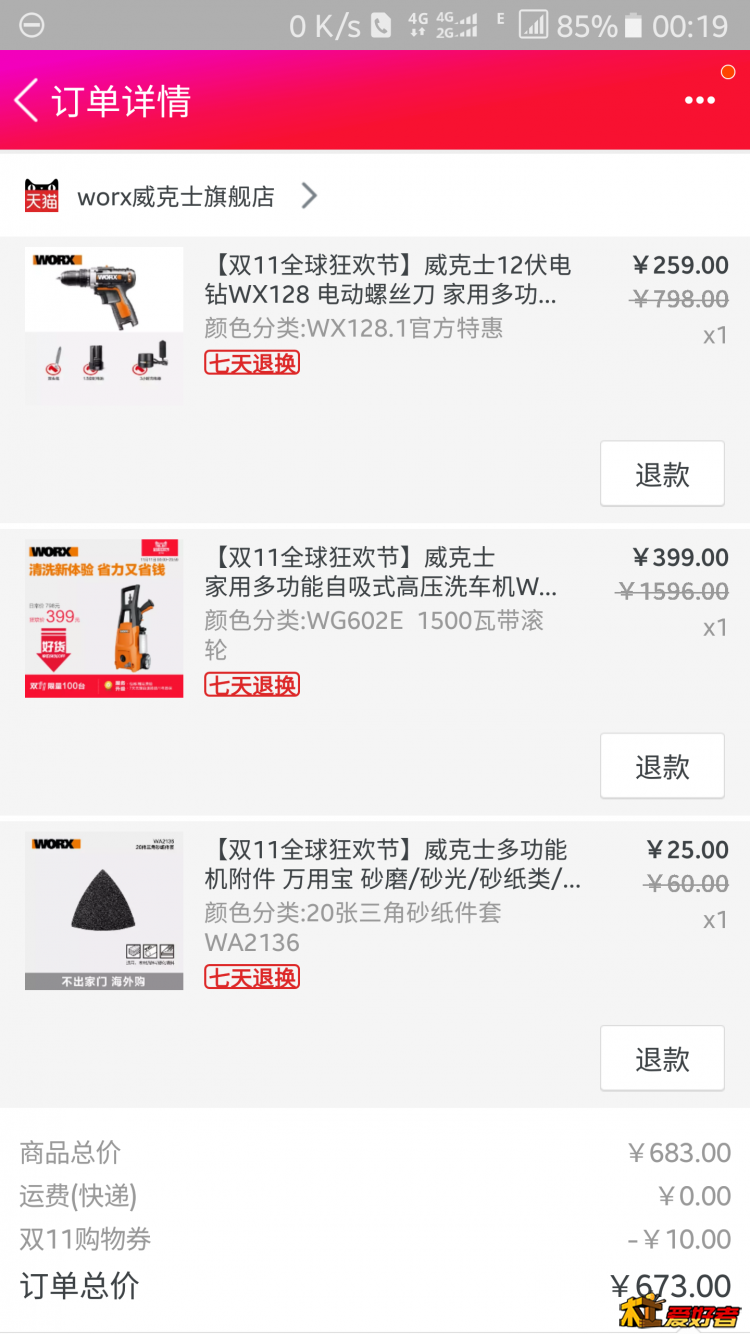
Task: Open the three-dot overflow menu
Action: [699, 100]
